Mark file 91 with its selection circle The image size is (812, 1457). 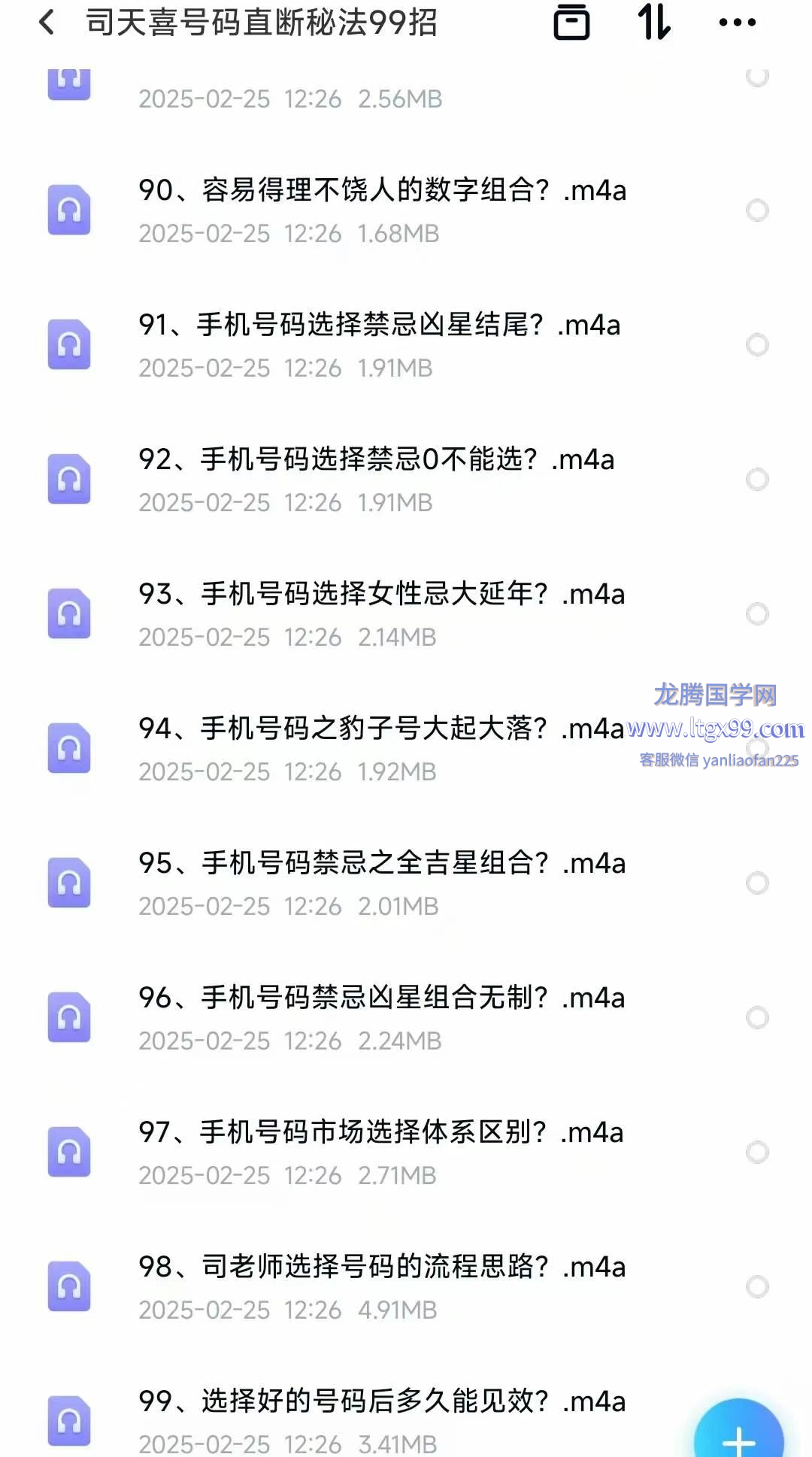tap(757, 345)
